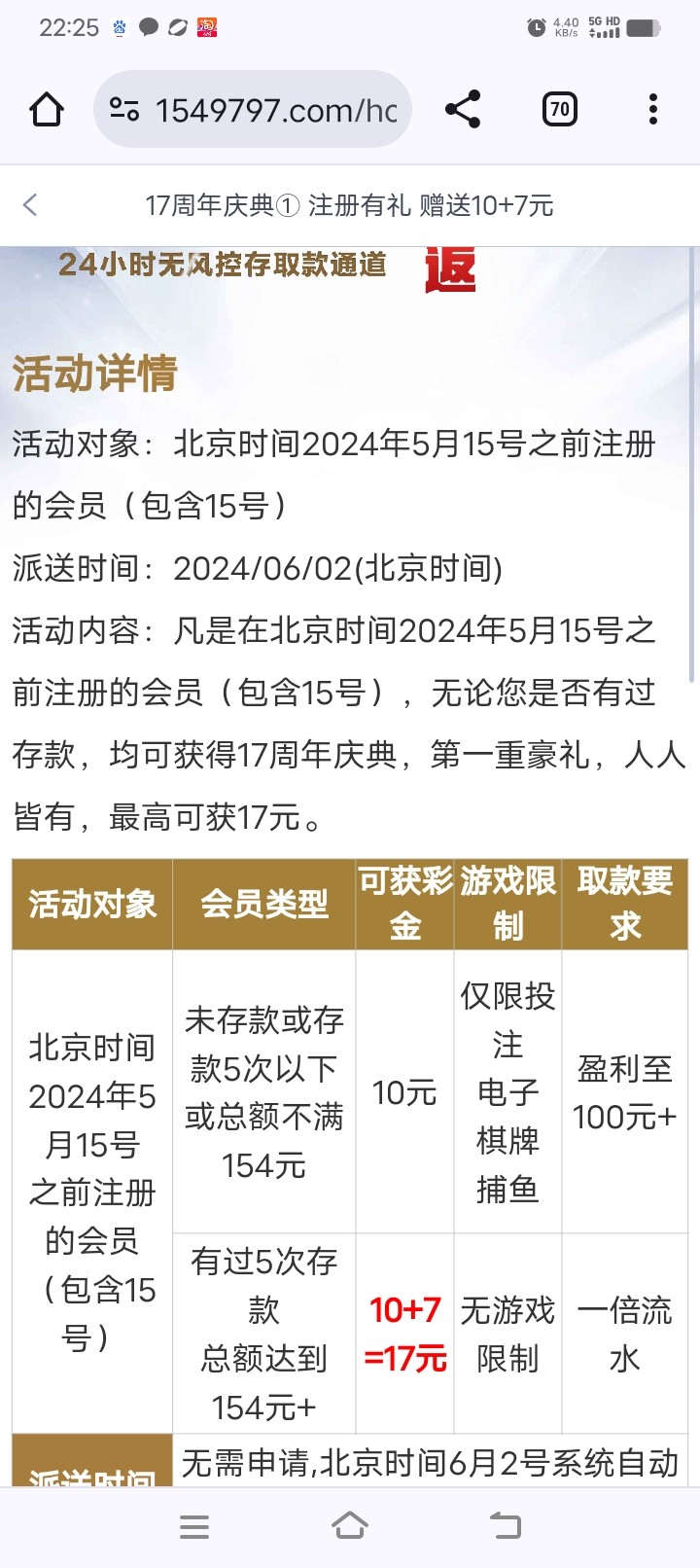Open the Share icon in Chrome toolbar
This screenshot has height=1568, width=700.
(461, 109)
